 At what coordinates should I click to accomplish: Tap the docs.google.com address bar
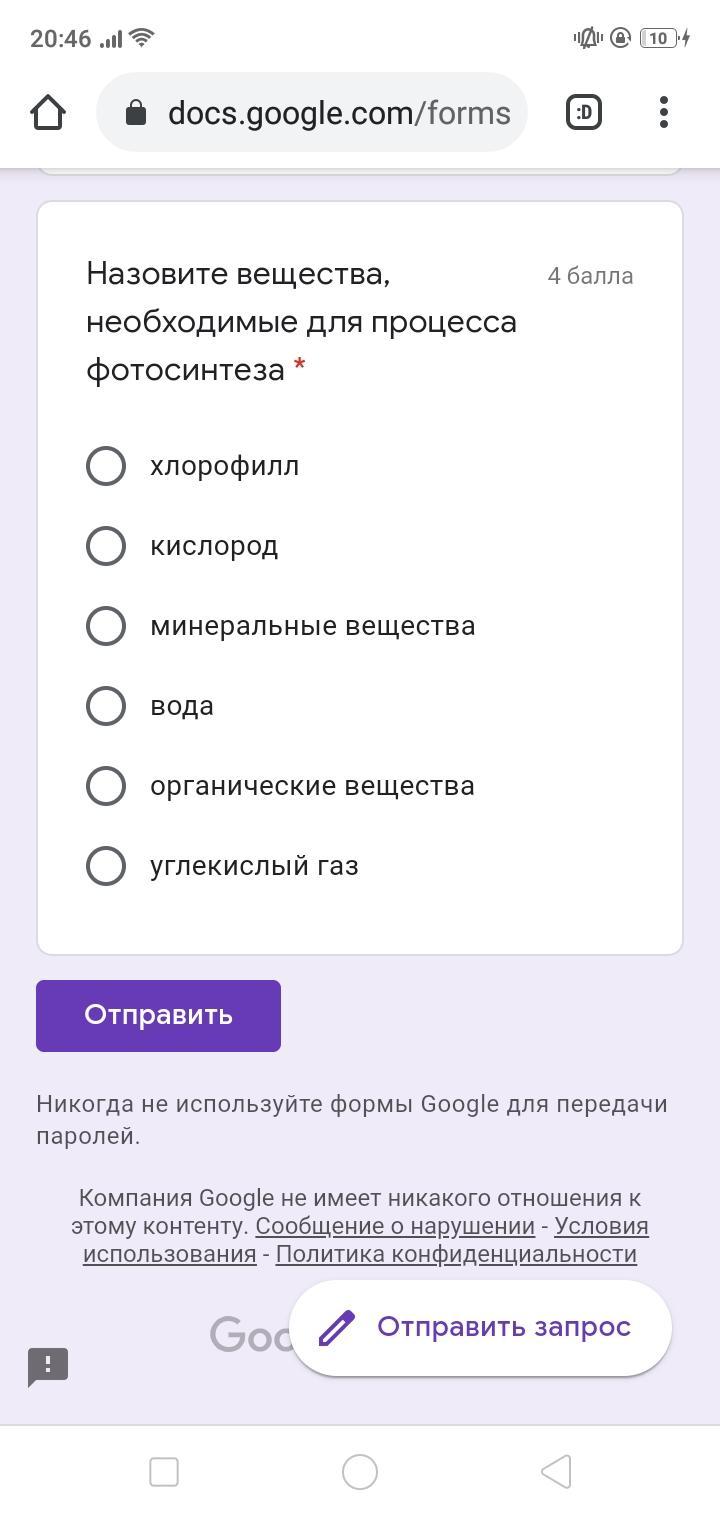click(x=312, y=112)
